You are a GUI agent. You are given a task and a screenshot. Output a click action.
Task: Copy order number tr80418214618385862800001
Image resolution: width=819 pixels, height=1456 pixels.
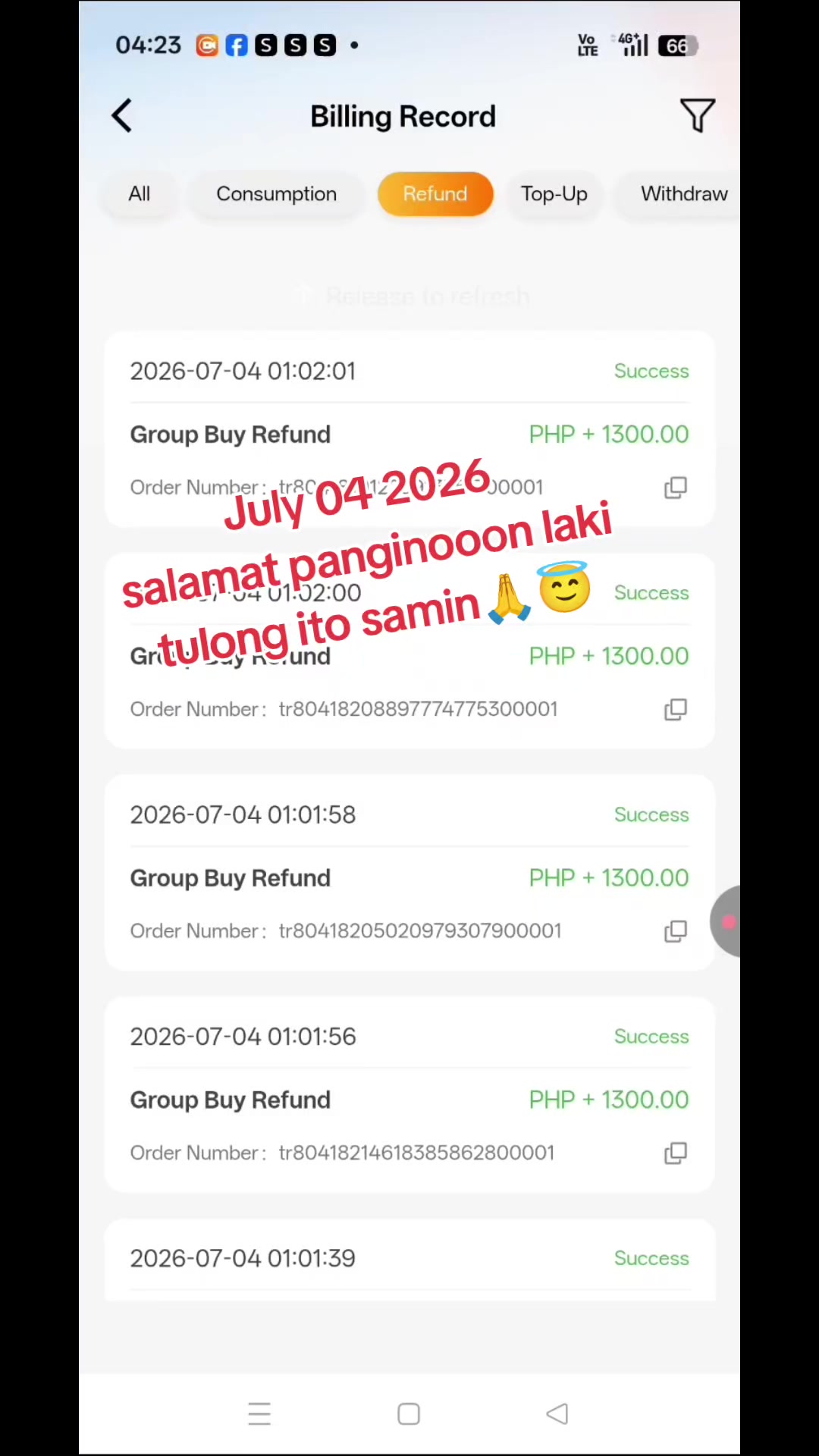pyautogui.click(x=676, y=1153)
